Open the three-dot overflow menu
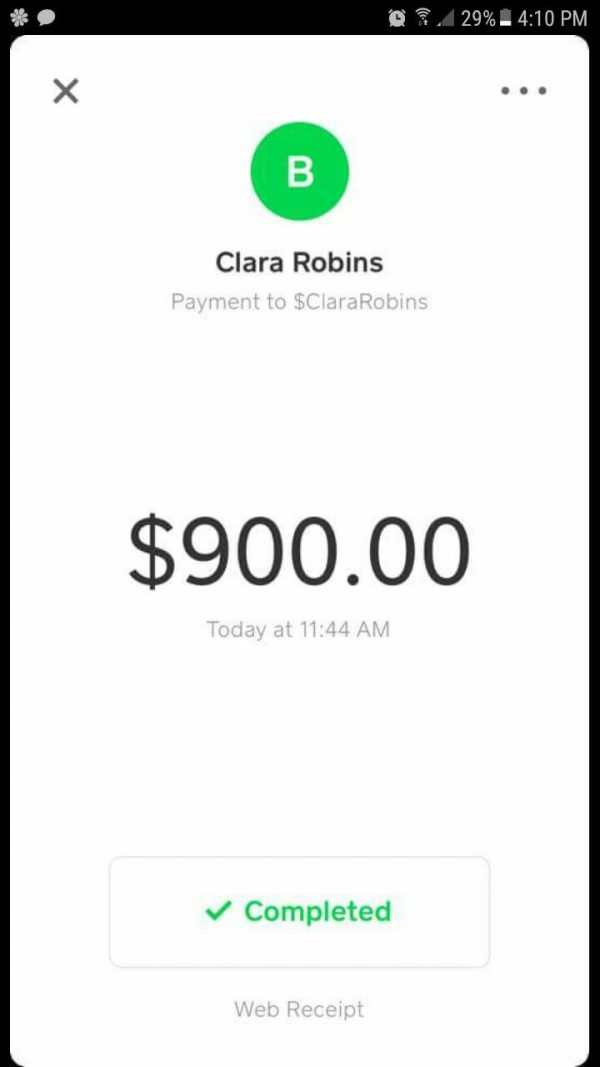 coord(524,91)
